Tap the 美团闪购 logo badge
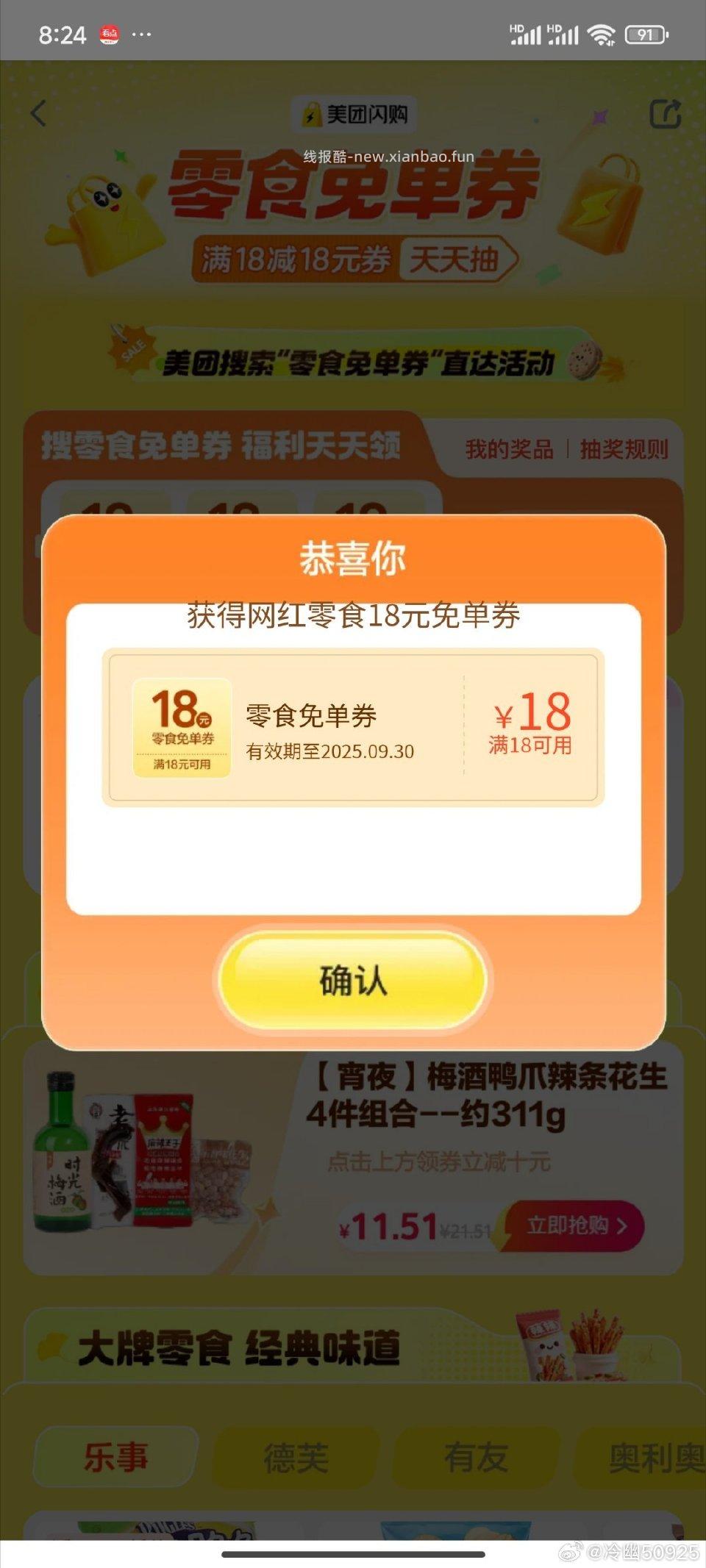The width and height of the screenshot is (706, 1568). (353, 115)
